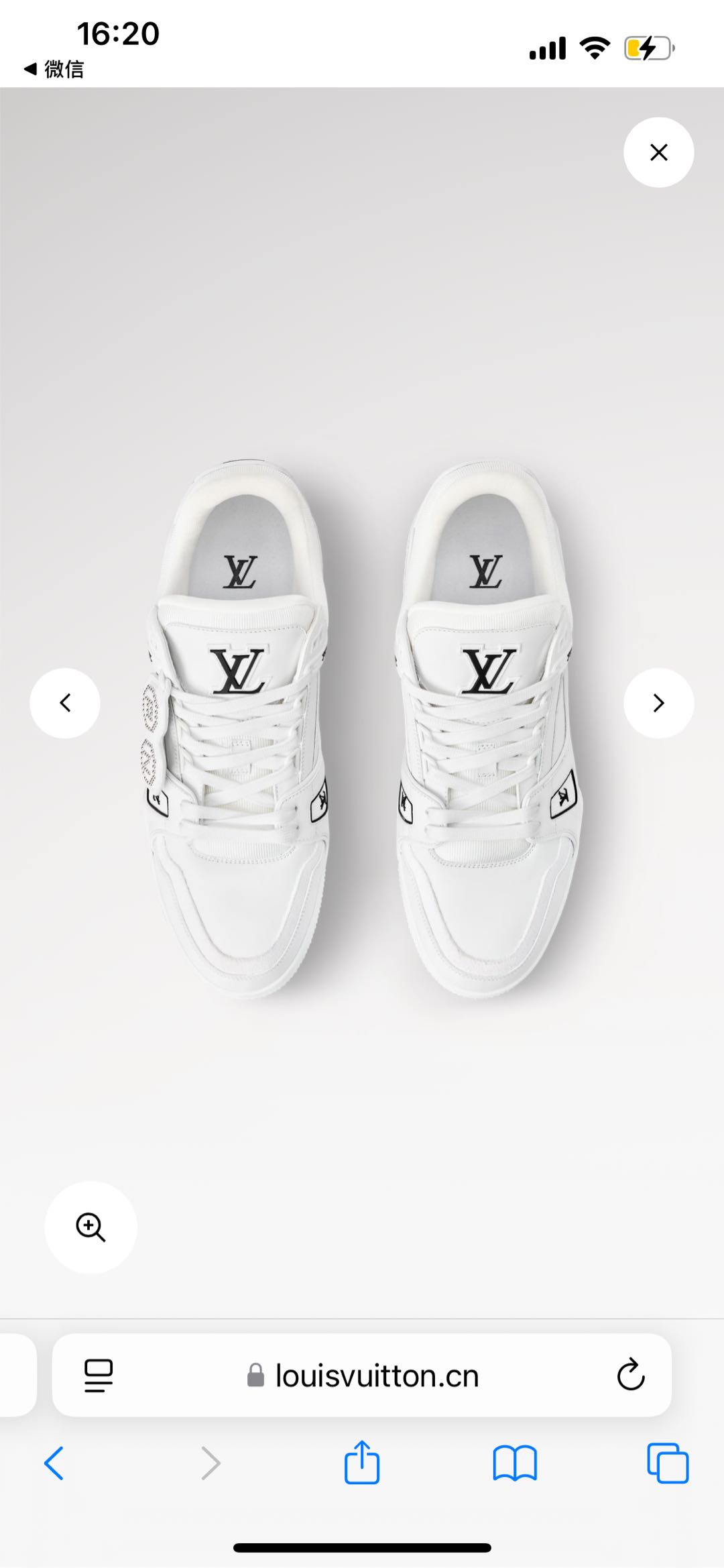Show the previous product photo

[x=65, y=703]
